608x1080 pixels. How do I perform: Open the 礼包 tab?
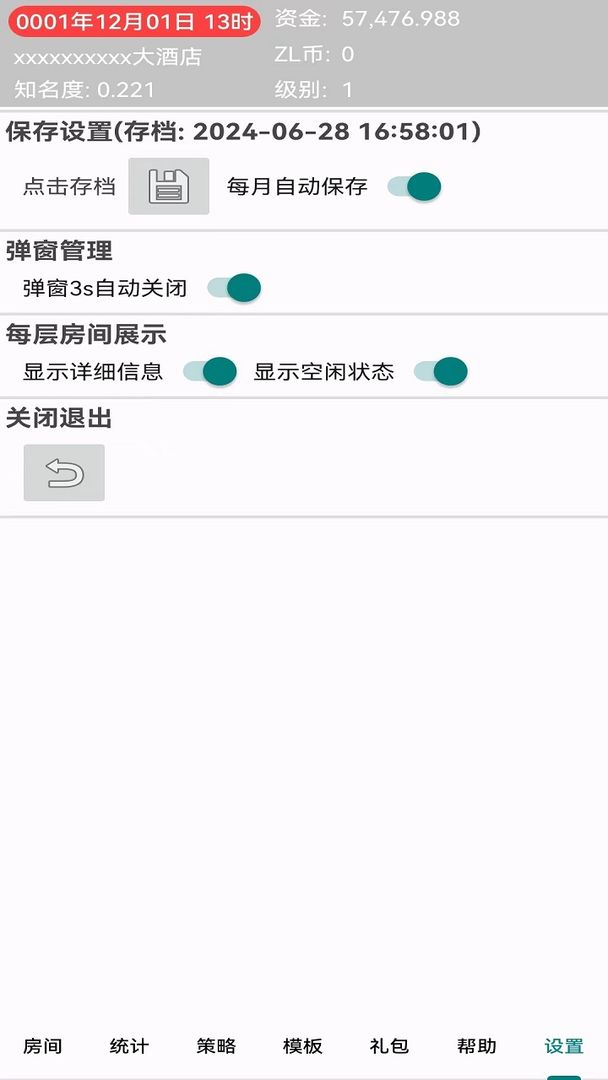389,1046
